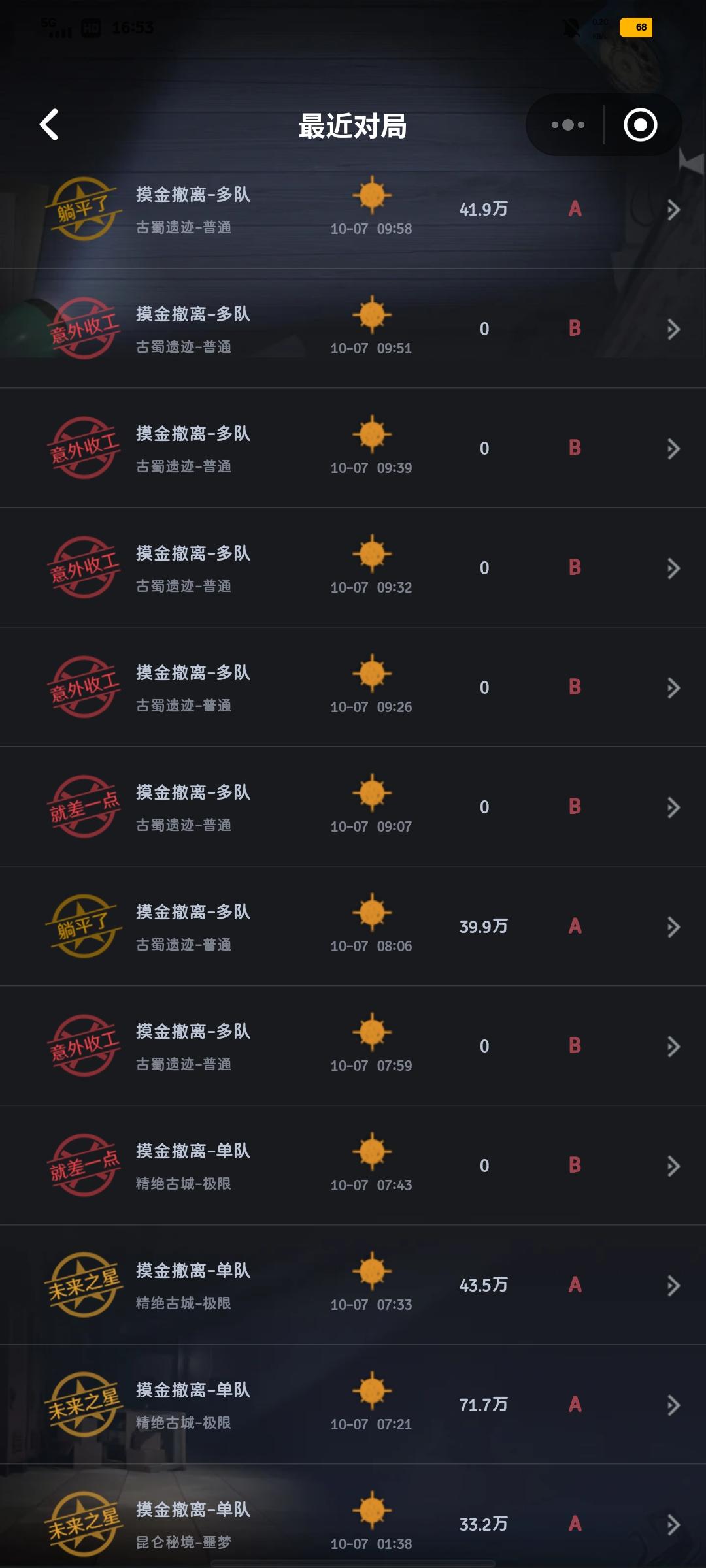View match details for 10-07 09:51

353,329
